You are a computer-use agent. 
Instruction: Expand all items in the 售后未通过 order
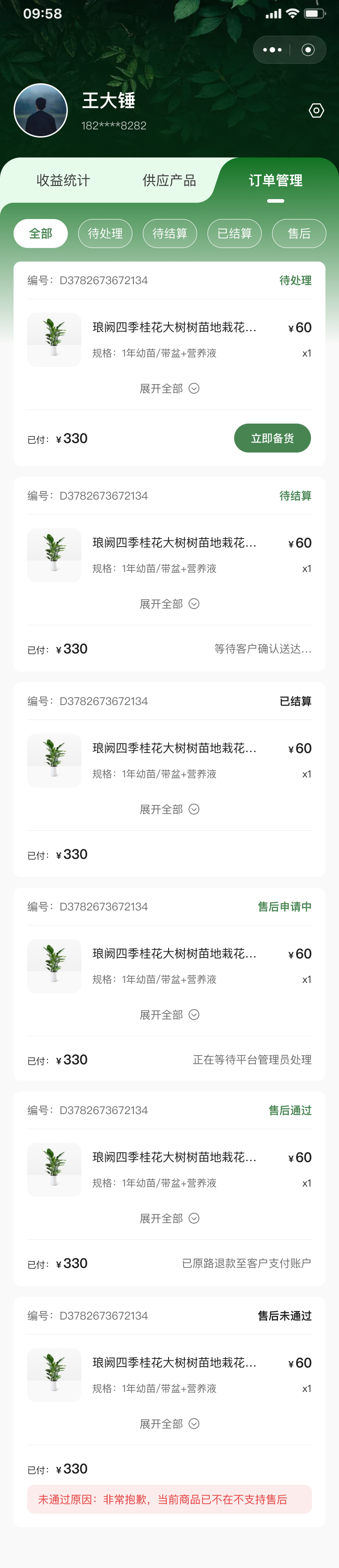(169, 1424)
